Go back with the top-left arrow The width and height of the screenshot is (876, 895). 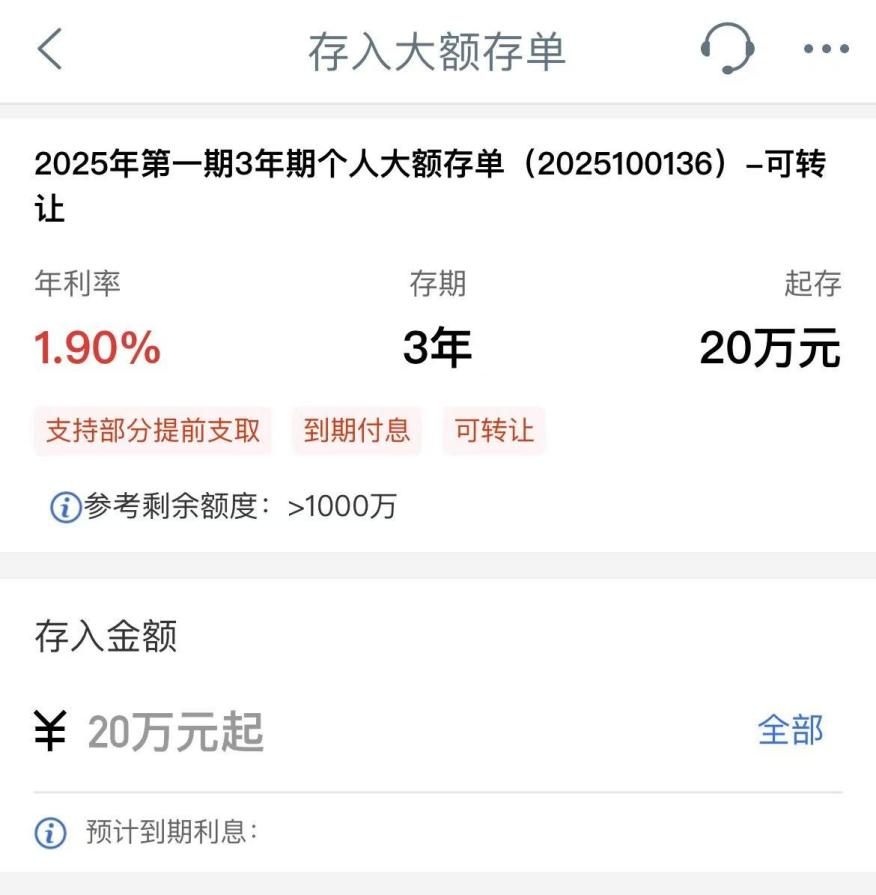pyautogui.click(x=50, y=49)
